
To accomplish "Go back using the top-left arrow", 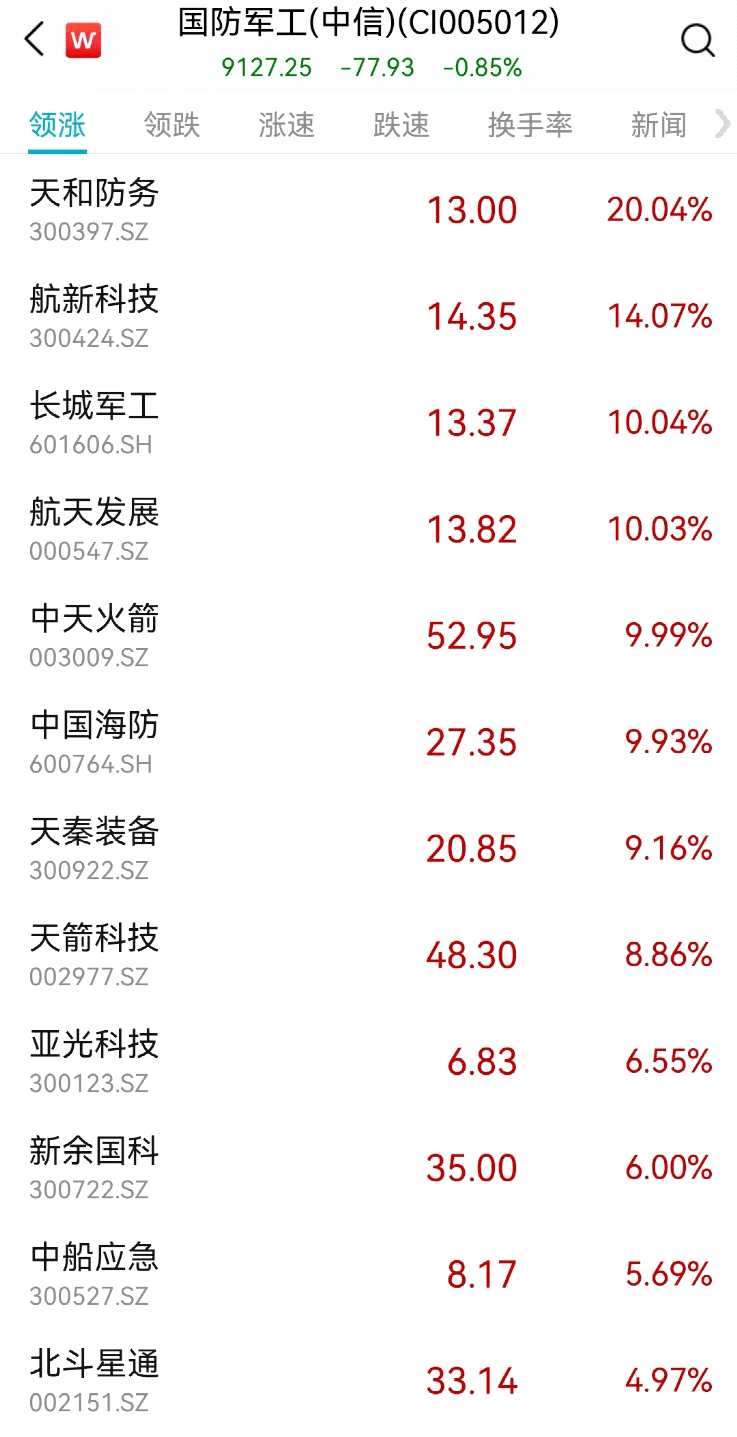I will pos(35,40).
